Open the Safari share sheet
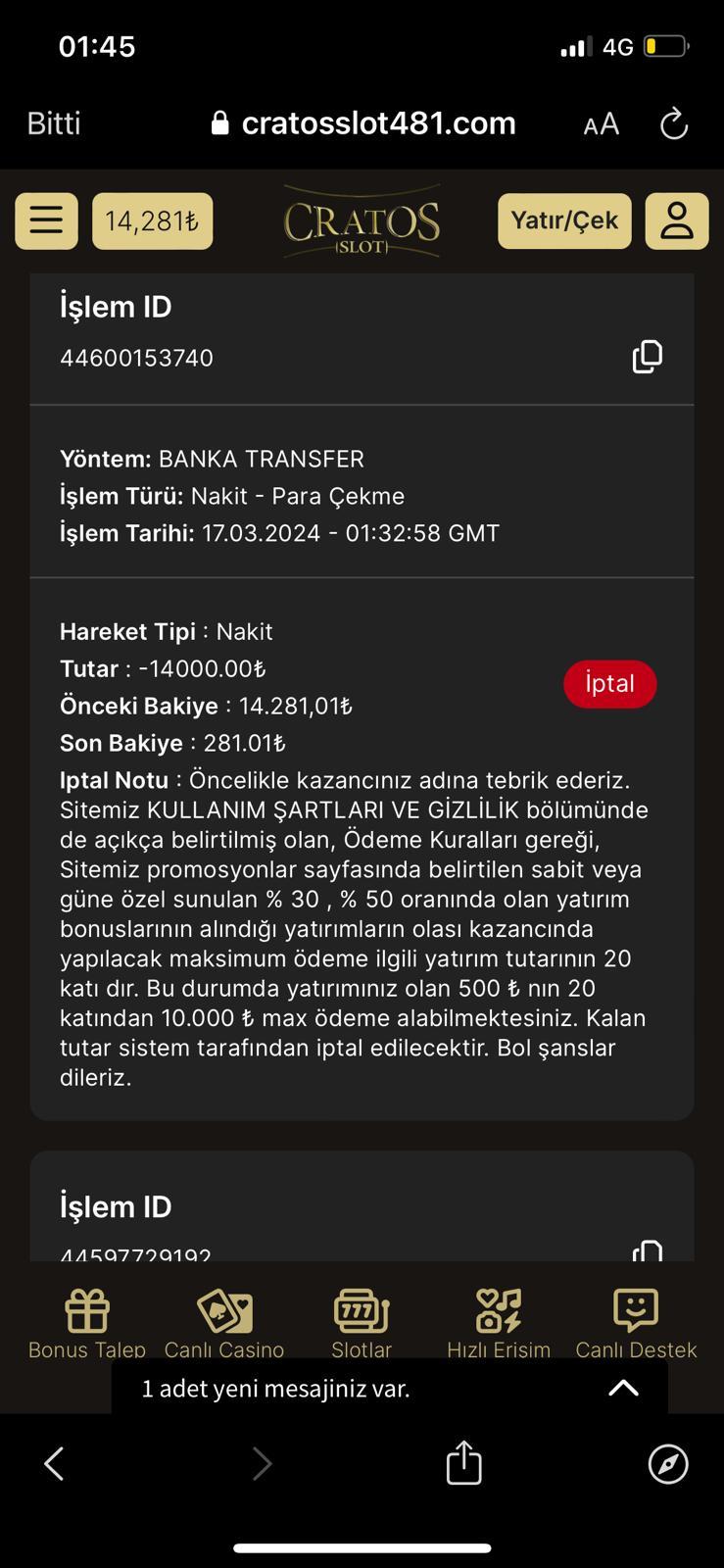This screenshot has width=724, height=1568. (x=463, y=1463)
